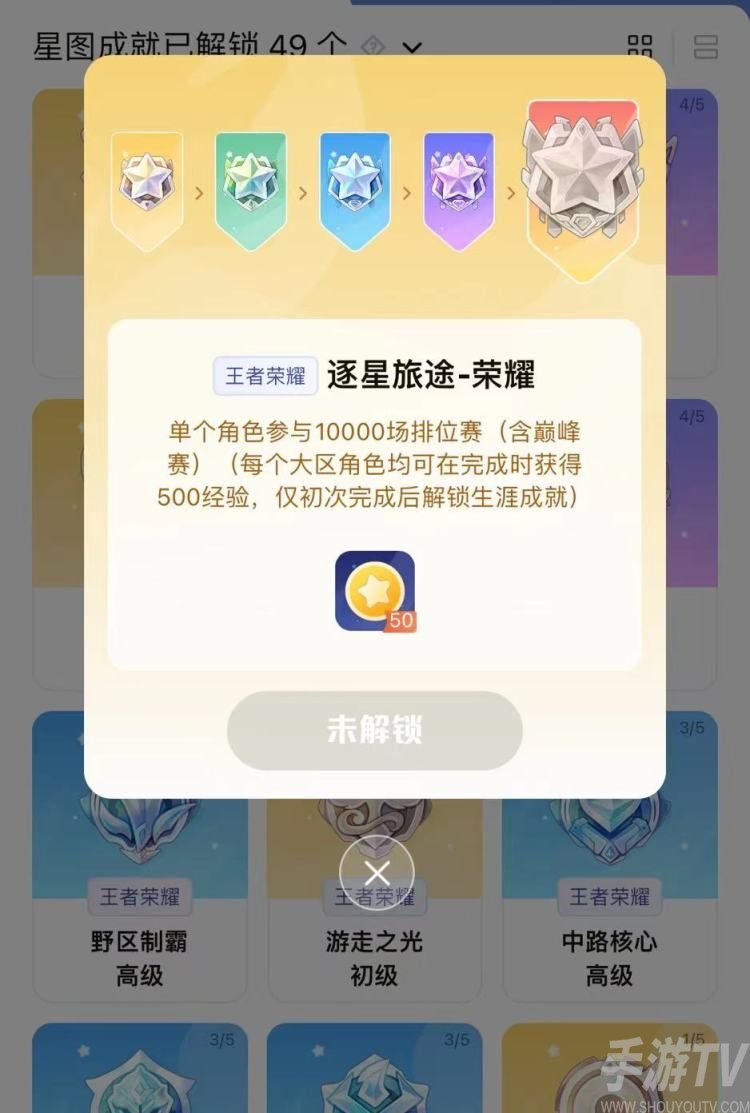
Task: Close the achievement popup with the X button
Action: click(x=376, y=873)
